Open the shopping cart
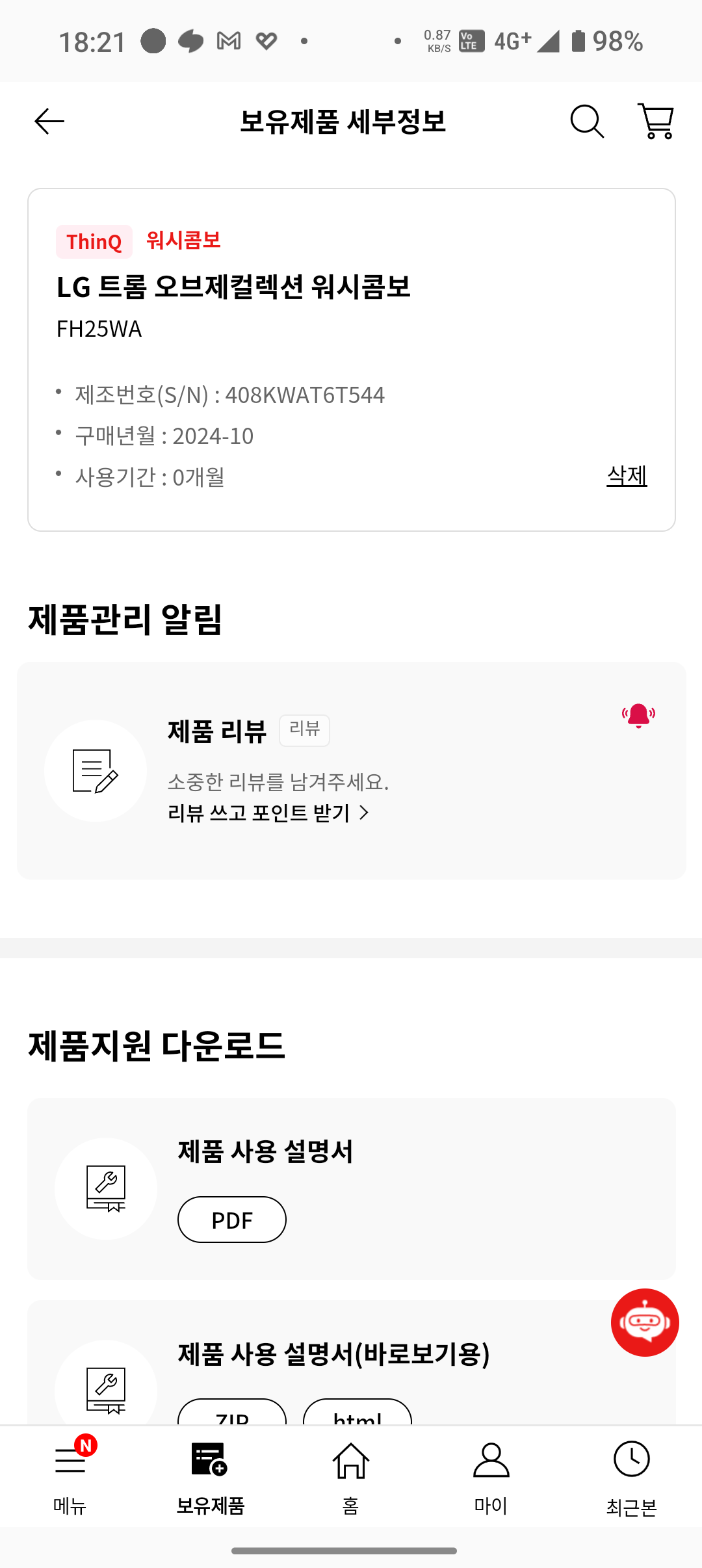This screenshot has width=702, height=1568. pyautogui.click(x=656, y=122)
